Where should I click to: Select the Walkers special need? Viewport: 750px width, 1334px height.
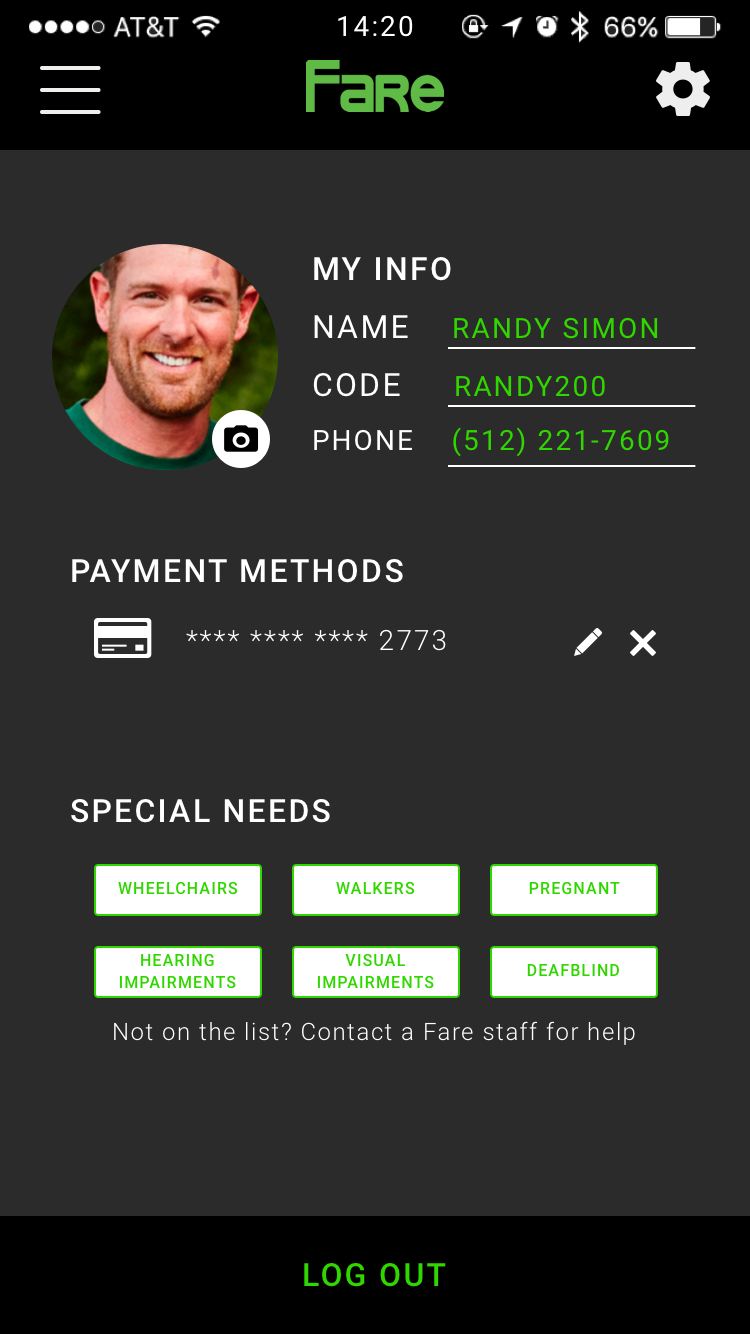pos(376,889)
